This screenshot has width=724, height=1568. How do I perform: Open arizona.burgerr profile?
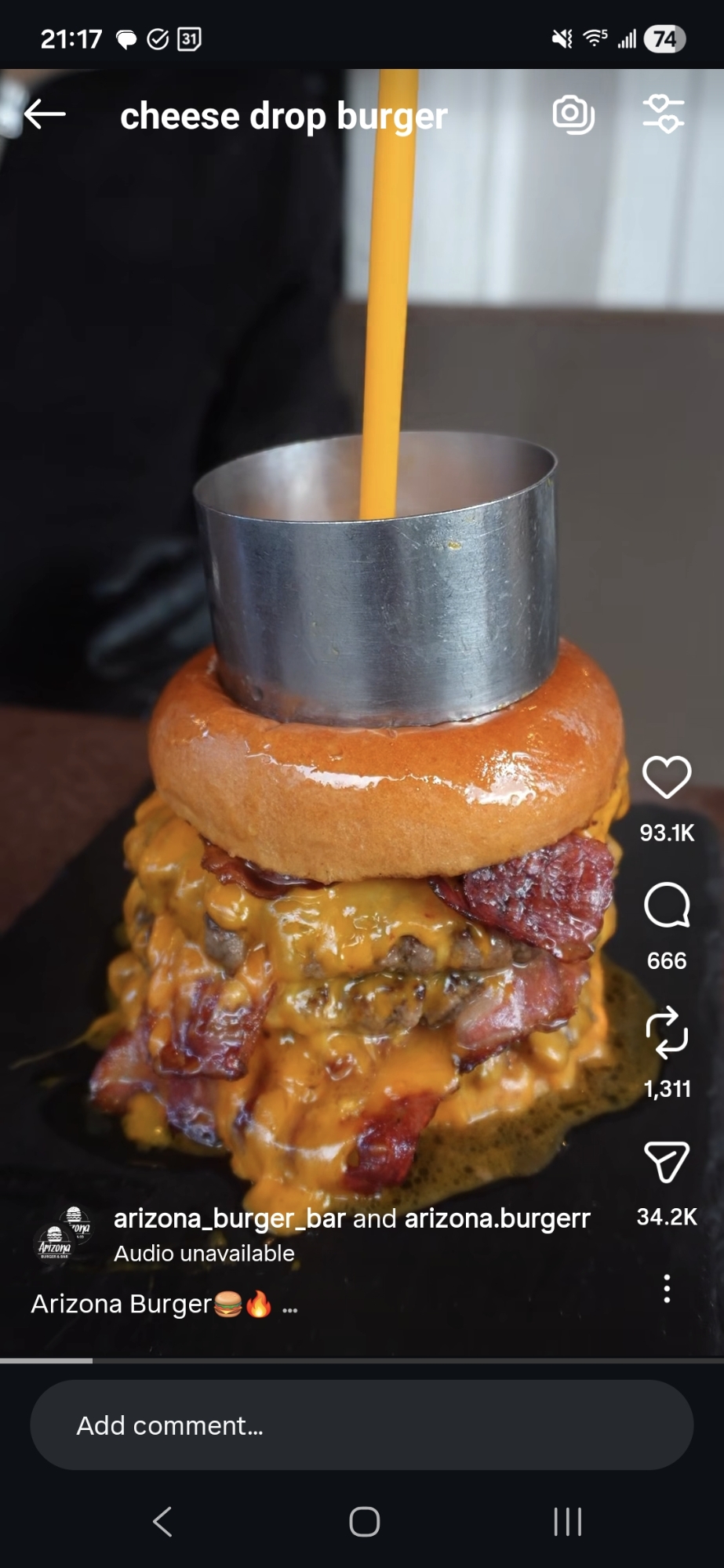[497, 1218]
